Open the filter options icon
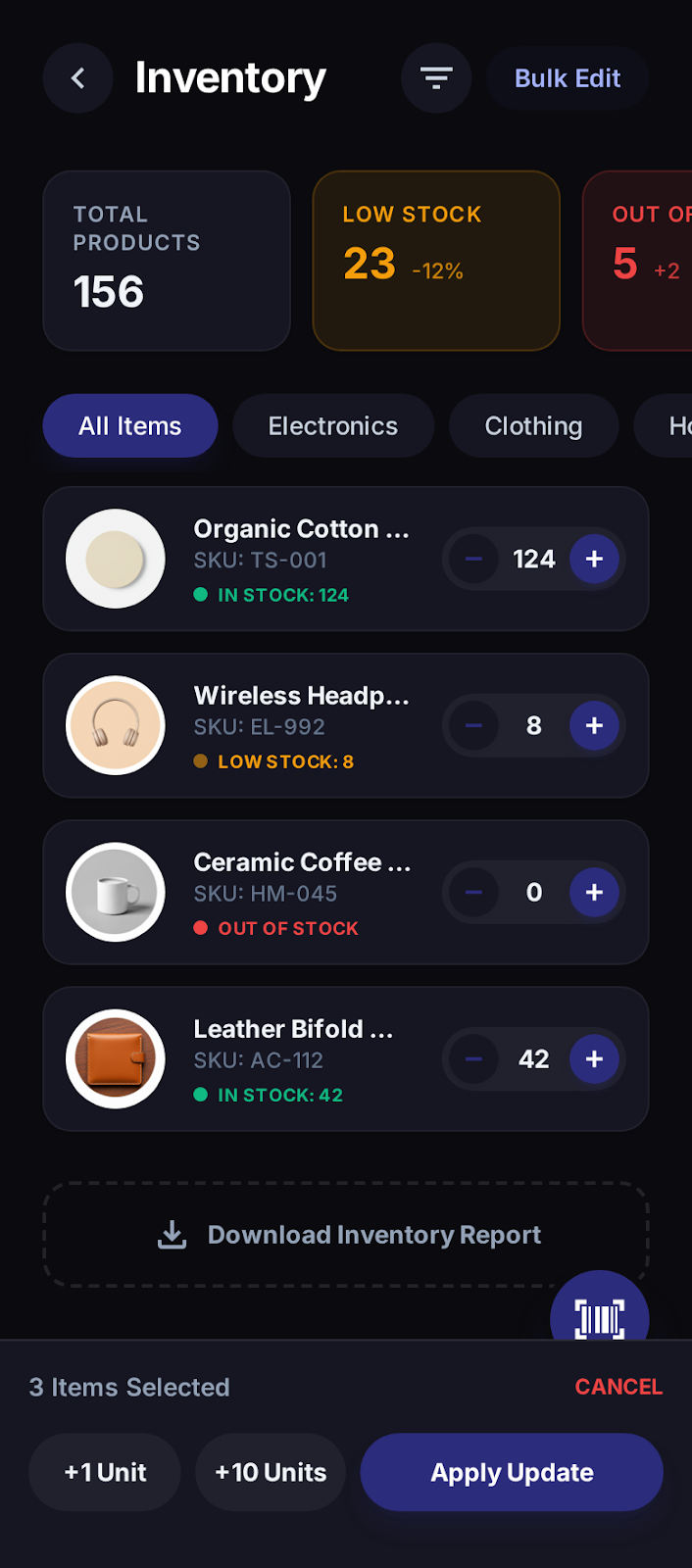Image resolution: width=692 pixels, height=1568 pixels. [x=436, y=78]
